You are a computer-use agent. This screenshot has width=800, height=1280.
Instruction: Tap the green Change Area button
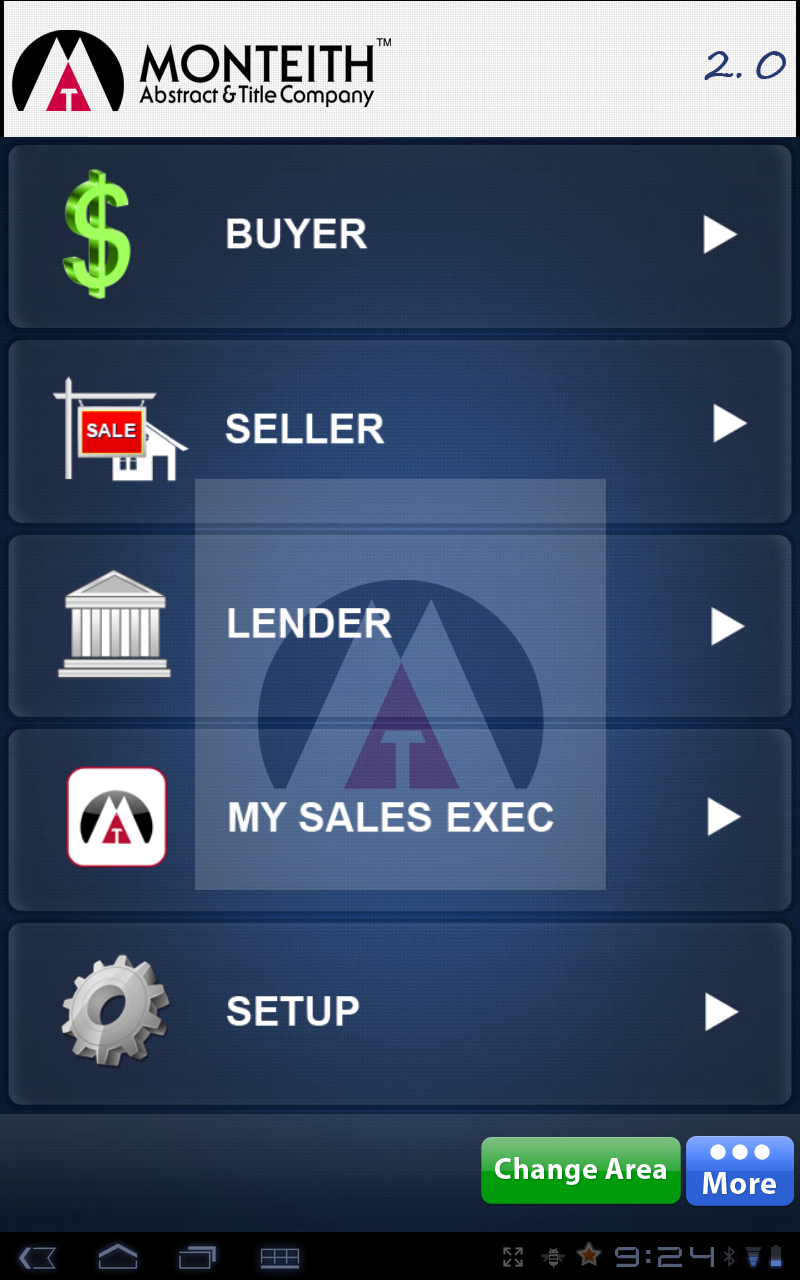tap(580, 1170)
